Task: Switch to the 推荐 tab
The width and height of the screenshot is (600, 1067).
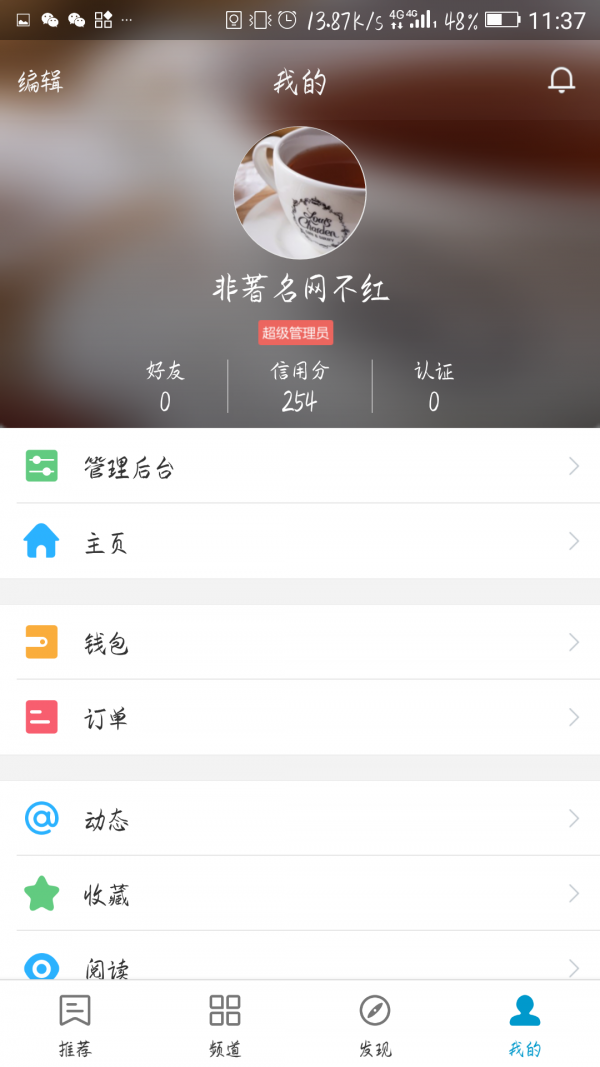Action: click(75, 1025)
